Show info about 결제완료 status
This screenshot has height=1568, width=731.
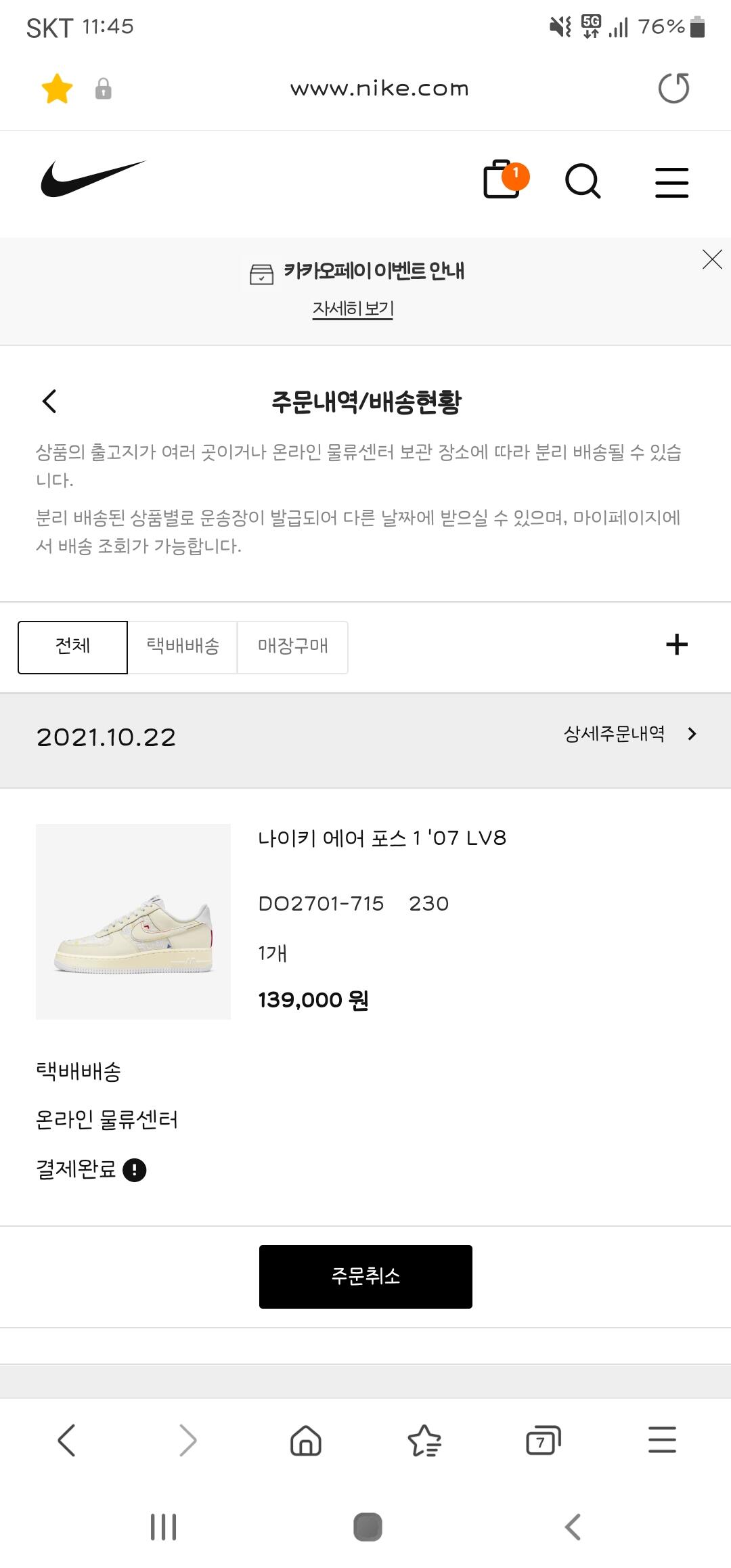(x=135, y=1170)
